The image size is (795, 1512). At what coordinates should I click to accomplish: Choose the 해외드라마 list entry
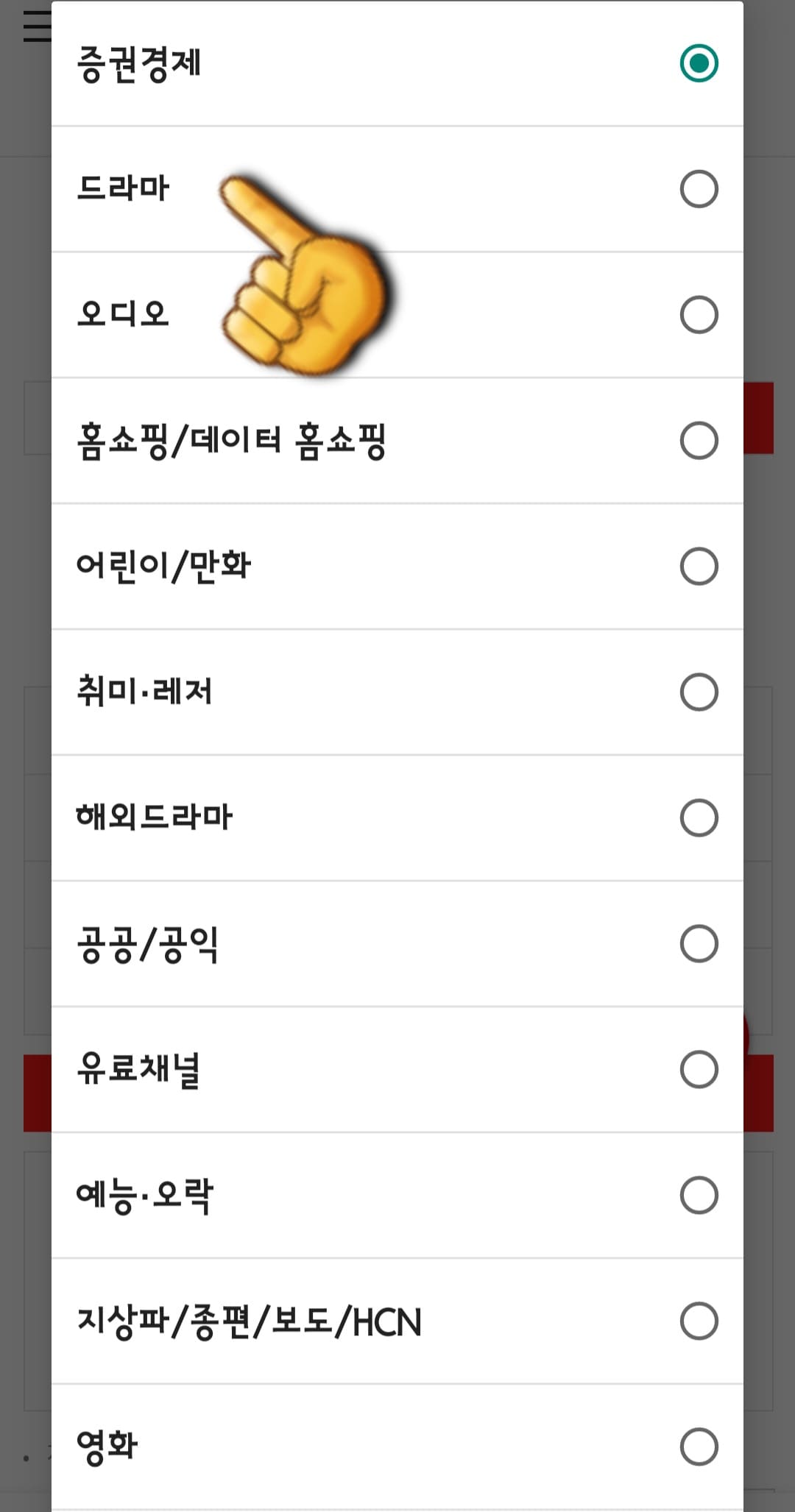[155, 815]
